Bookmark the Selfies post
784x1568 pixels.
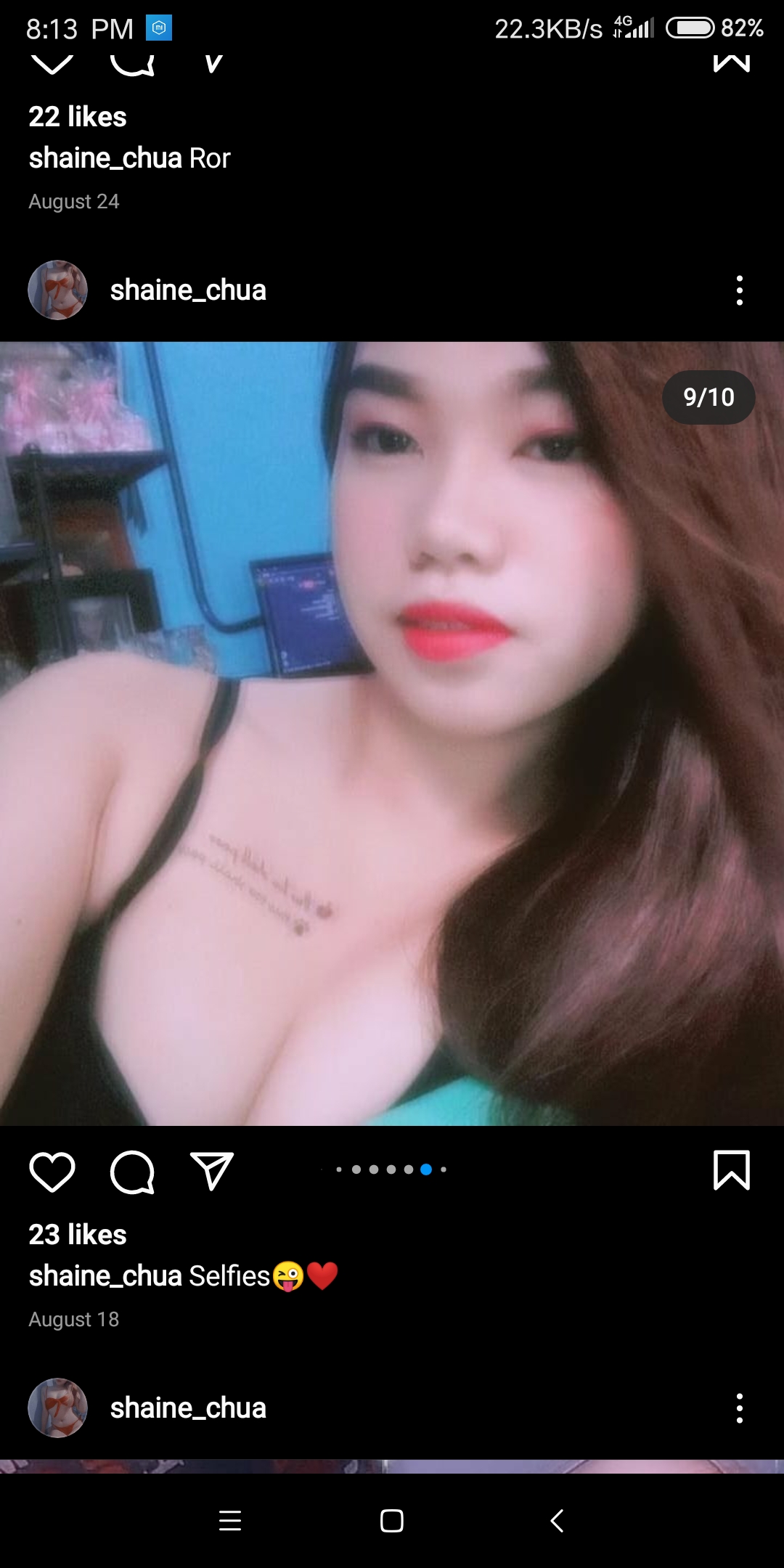732,1170
